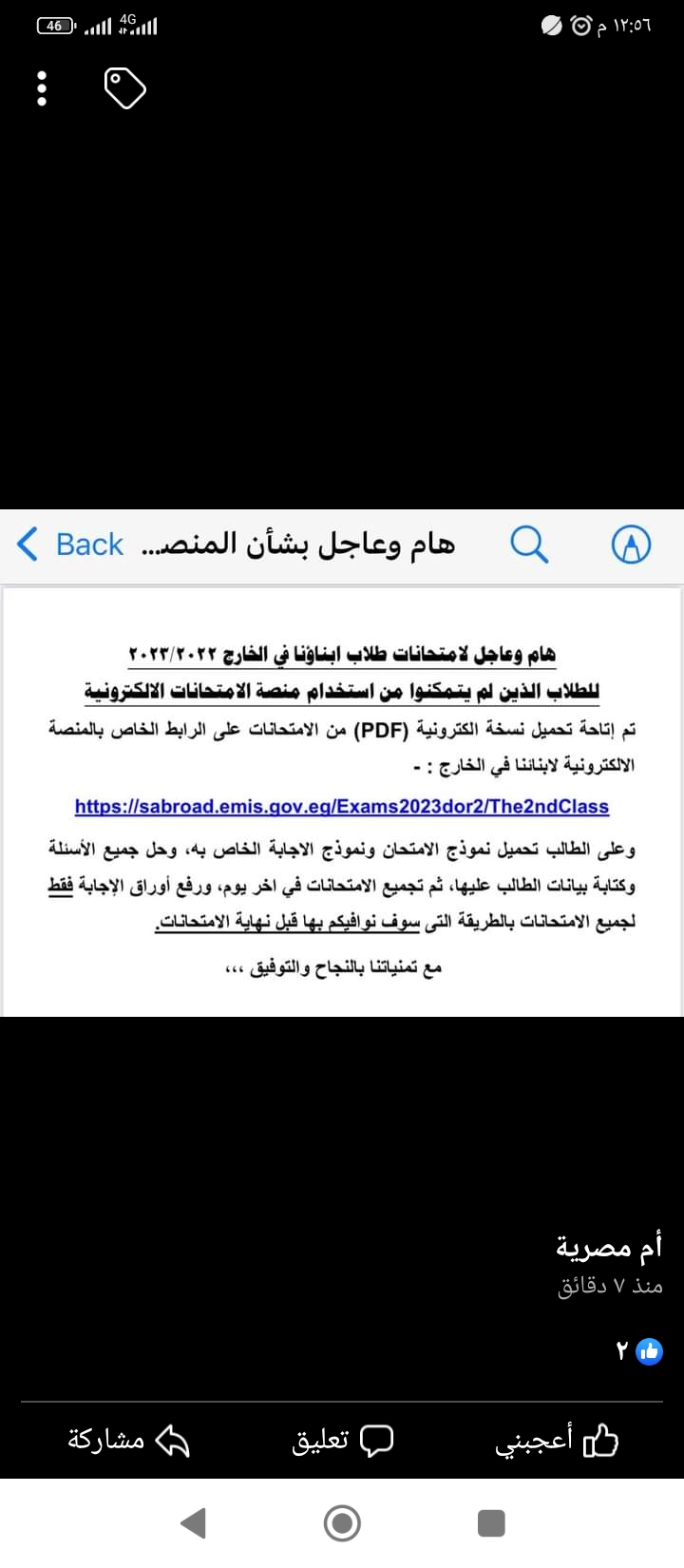View the reactions count on the post
This screenshot has height=1568, width=684.
(638, 1351)
